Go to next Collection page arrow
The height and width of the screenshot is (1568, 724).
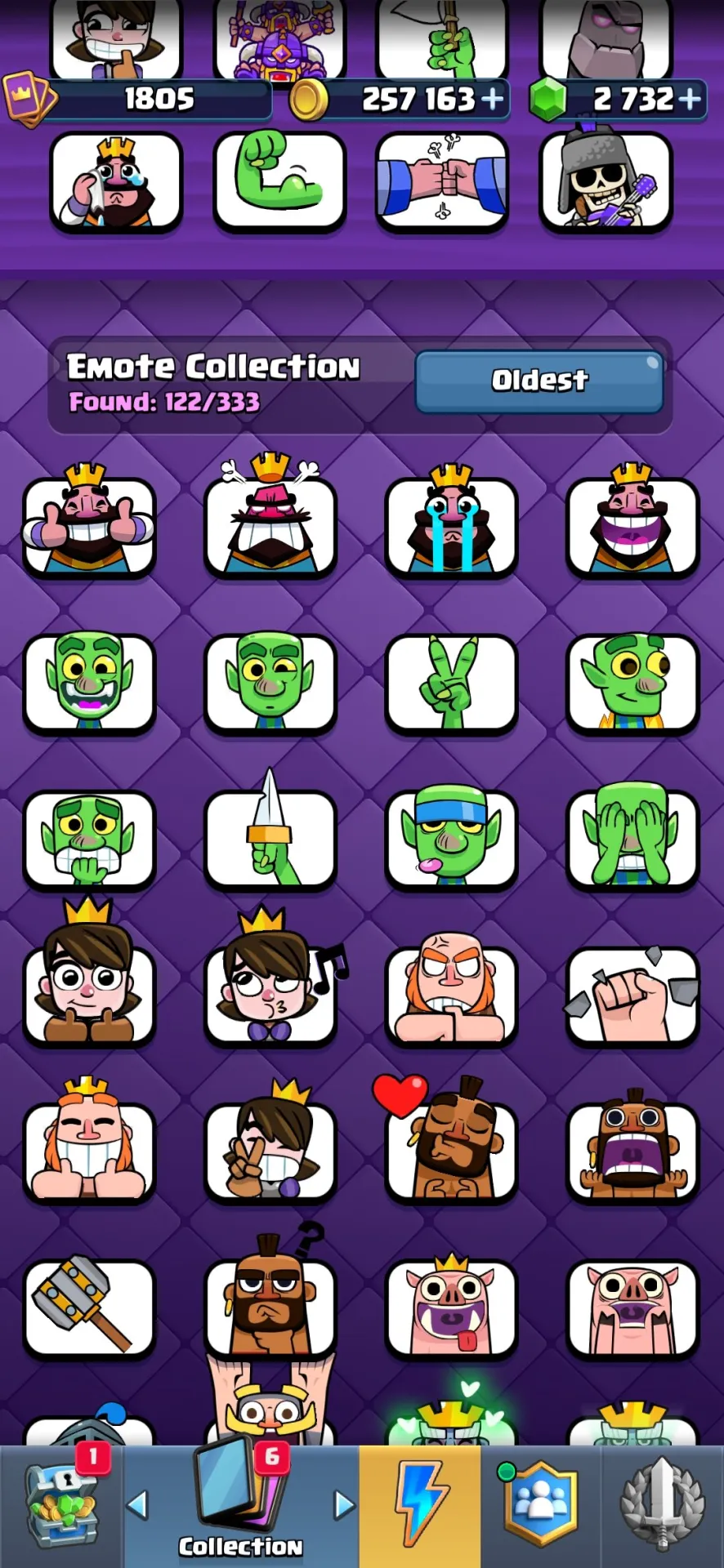(345, 1504)
